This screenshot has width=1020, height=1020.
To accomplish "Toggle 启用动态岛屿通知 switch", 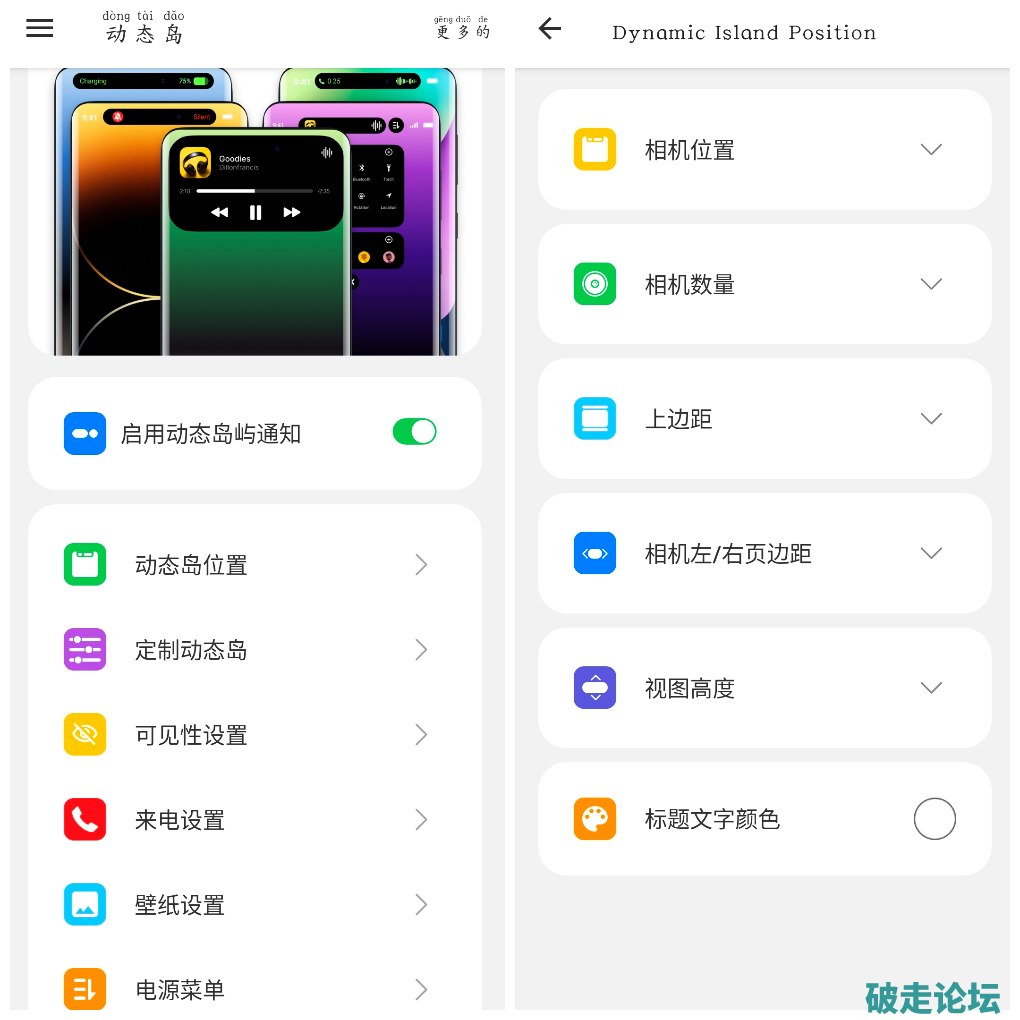I will tap(414, 432).
